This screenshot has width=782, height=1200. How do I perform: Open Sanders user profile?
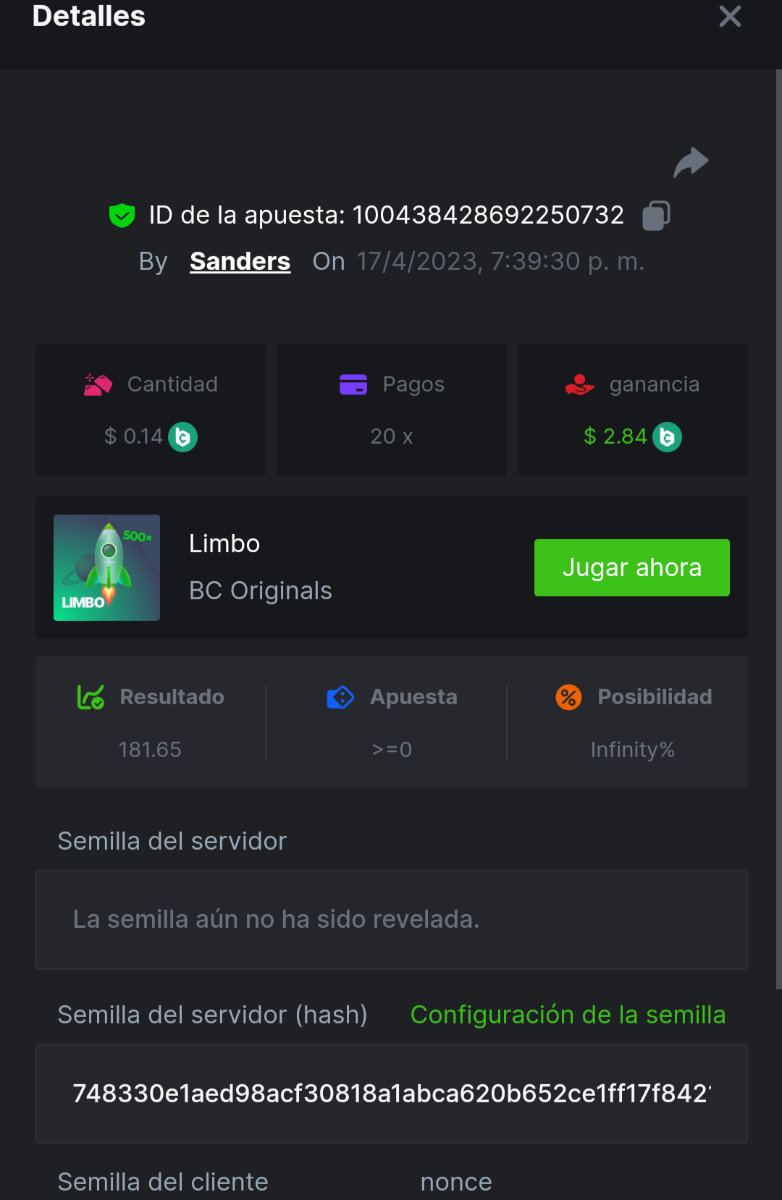pos(240,262)
